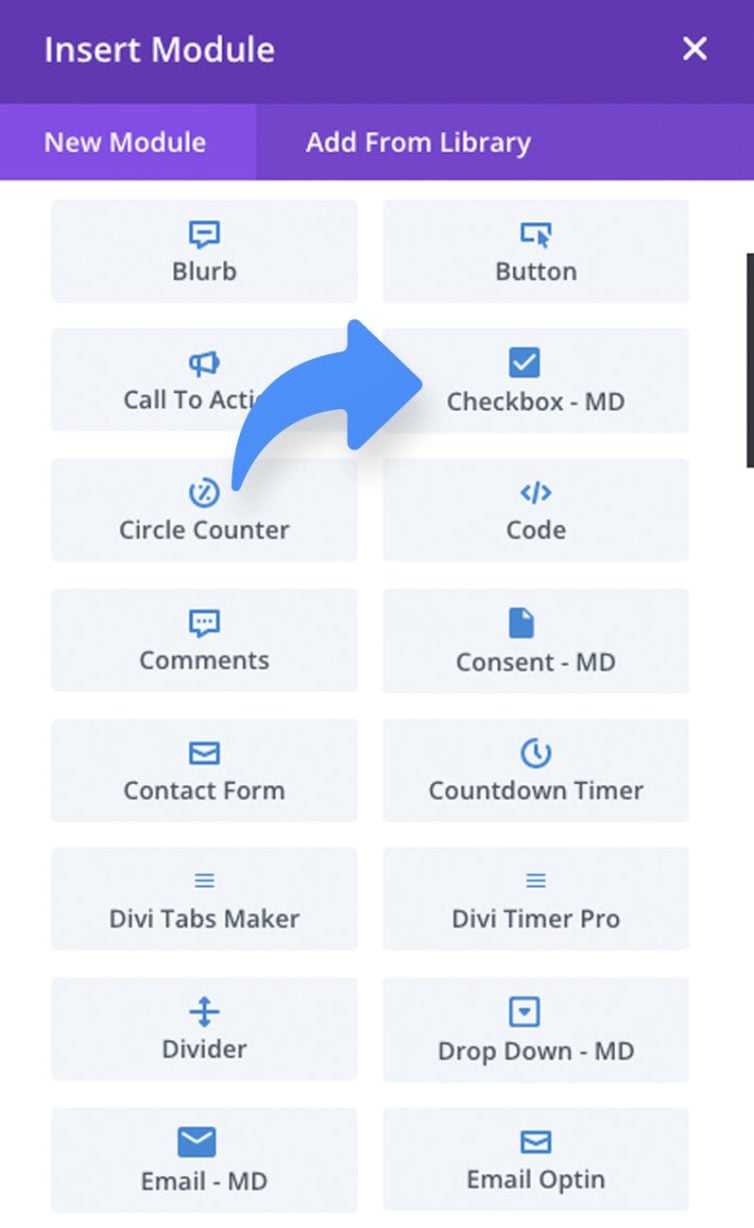Close the Insert Module dialog
Image resolution: width=754 pixels, height=1228 pixels.
(x=694, y=48)
